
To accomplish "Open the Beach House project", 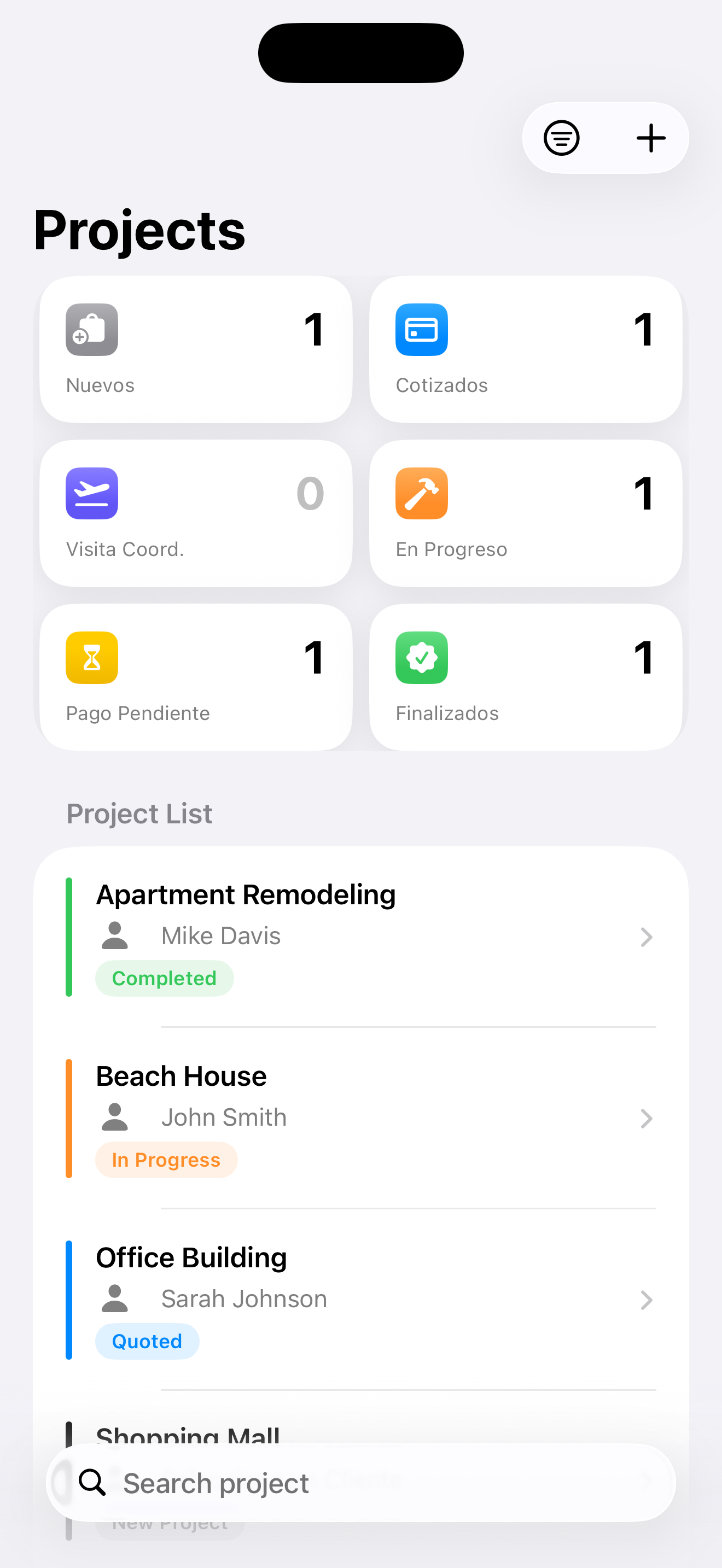I will tap(360, 1118).
